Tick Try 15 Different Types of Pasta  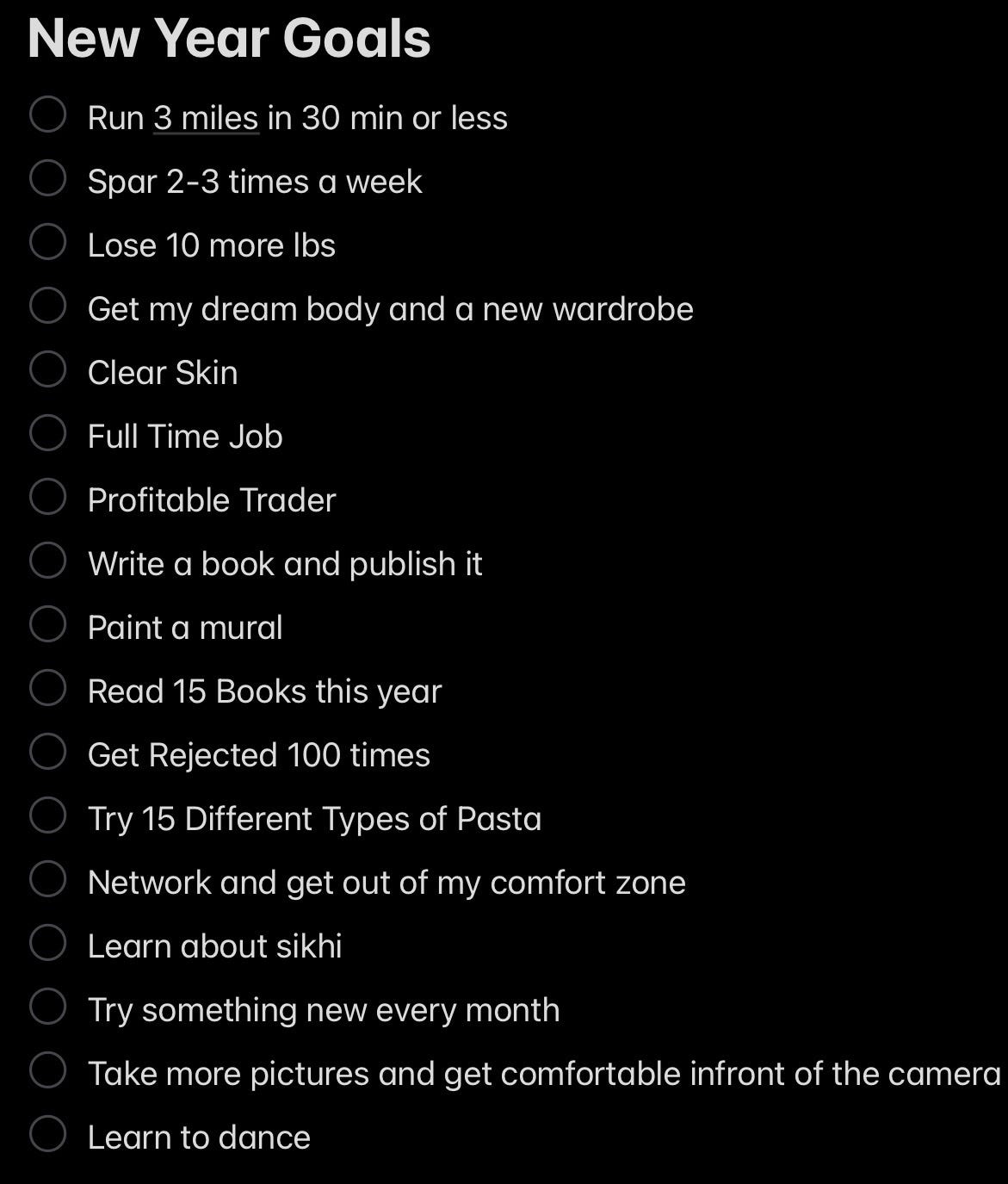click(47, 815)
